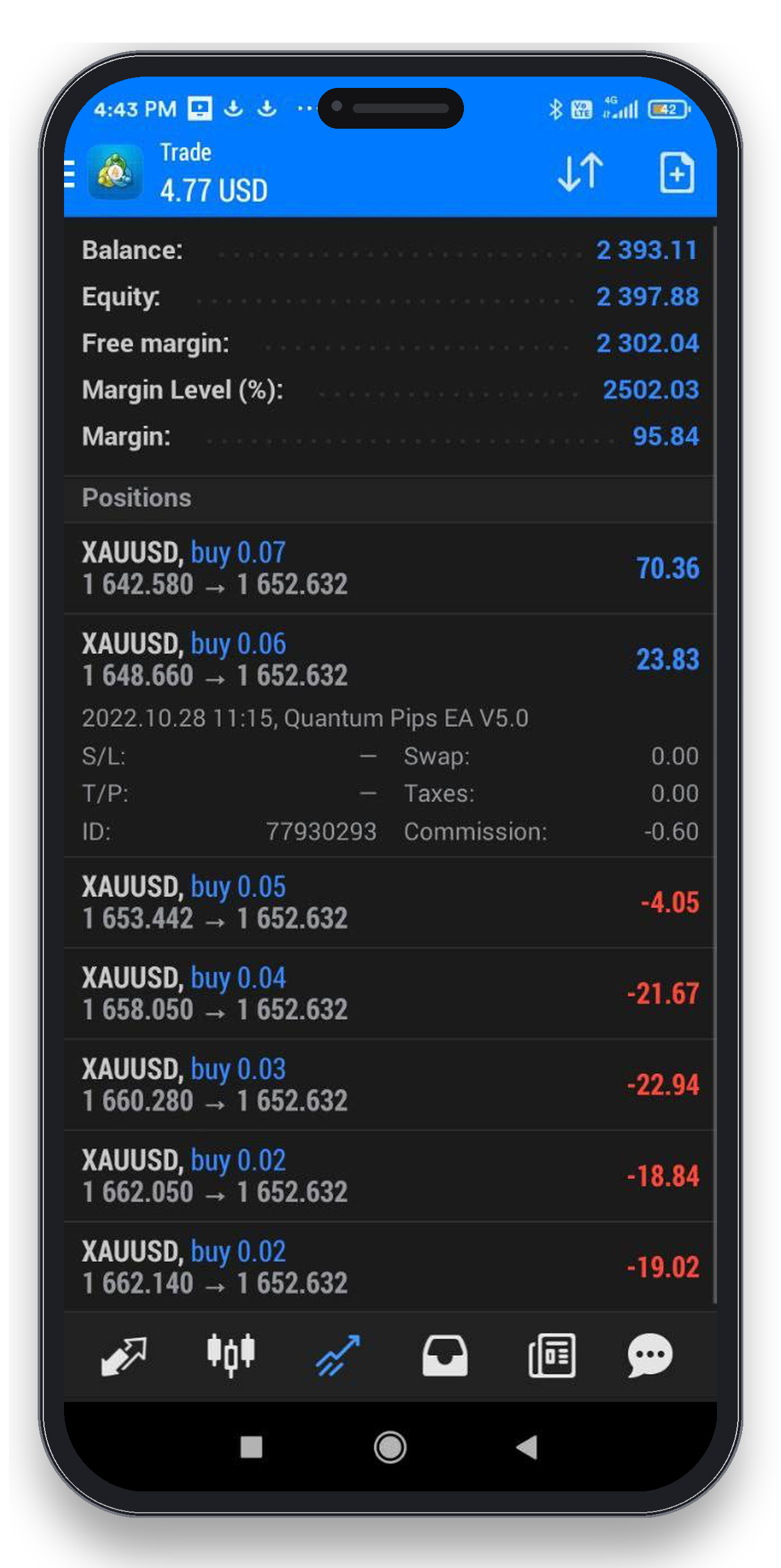Viewport: 781px width, 1568px height.
Task: Tap position ID 77930293
Action: tap(321, 831)
